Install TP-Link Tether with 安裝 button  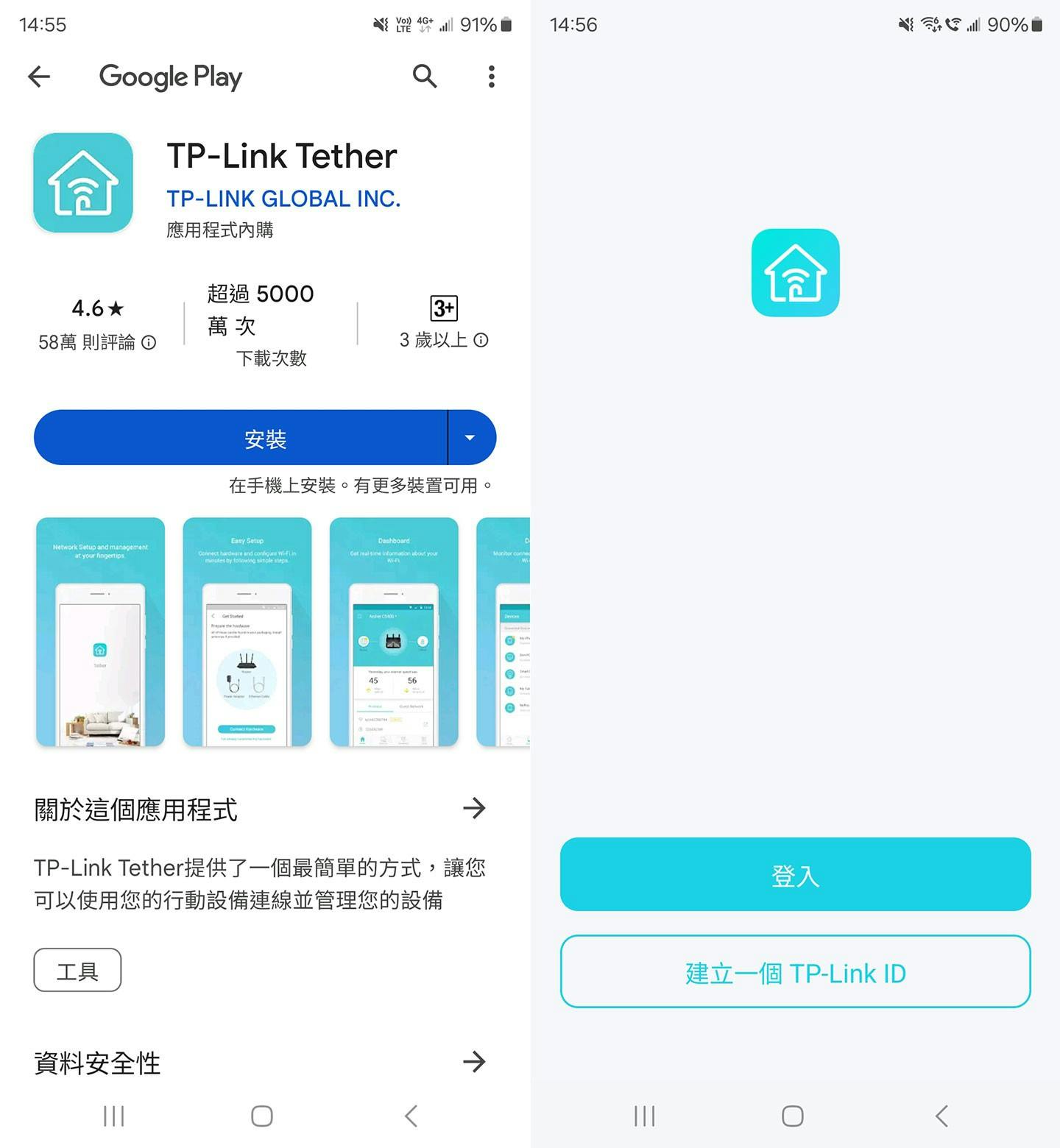(241, 438)
